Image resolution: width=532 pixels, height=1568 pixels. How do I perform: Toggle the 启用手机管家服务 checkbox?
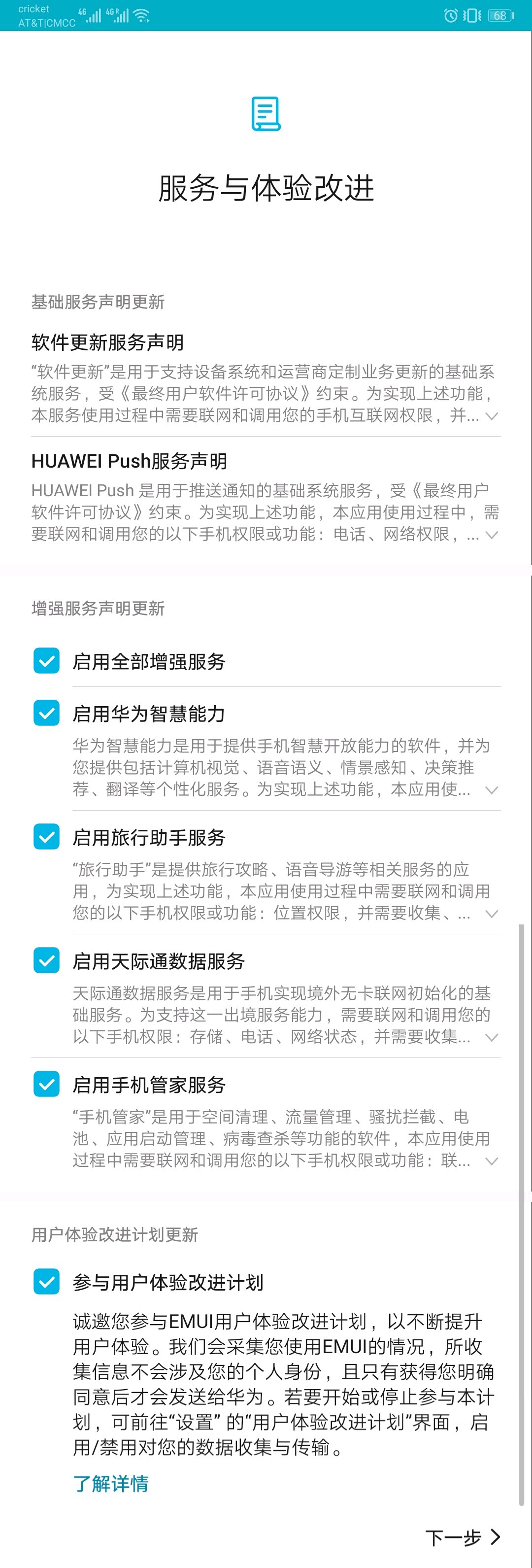click(x=46, y=1084)
